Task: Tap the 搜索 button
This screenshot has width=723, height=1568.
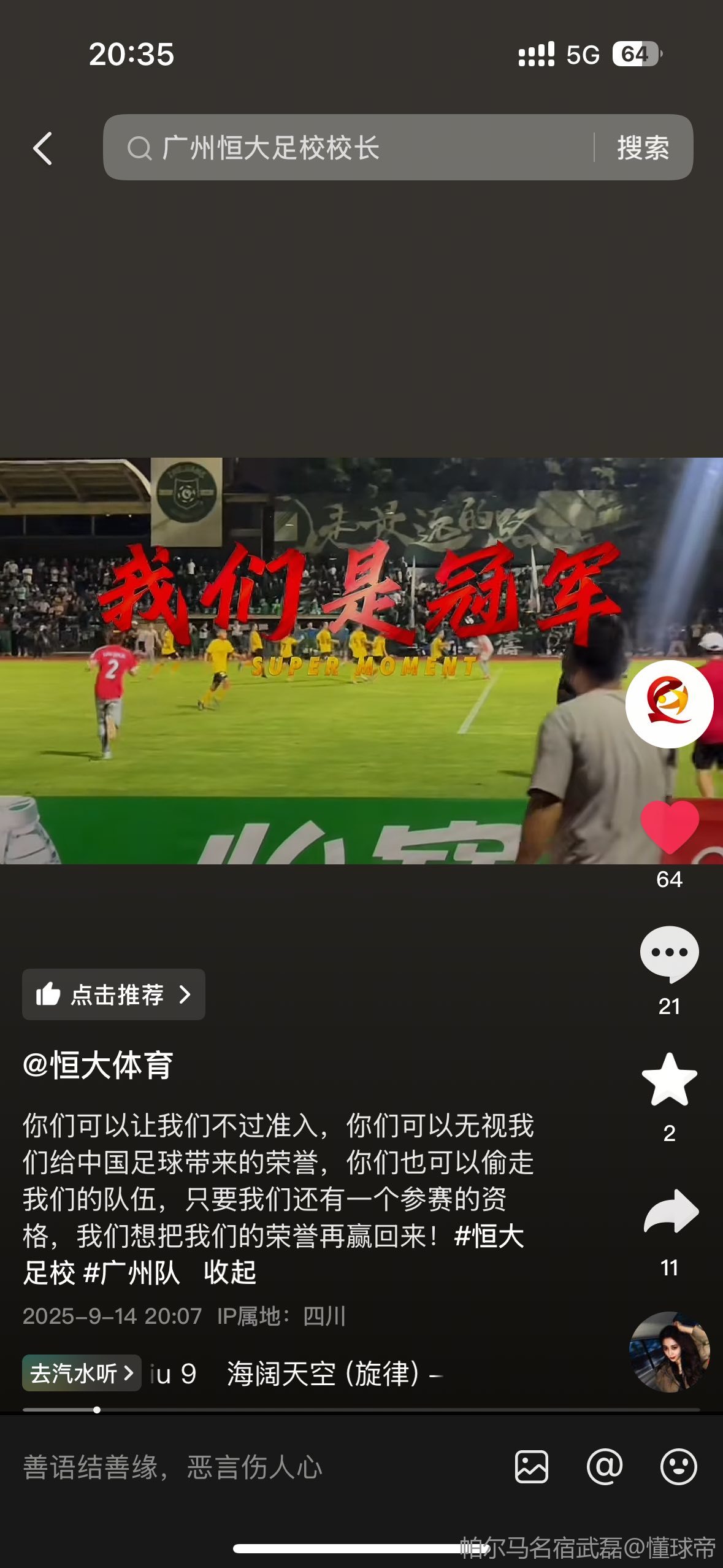Action: [x=643, y=148]
